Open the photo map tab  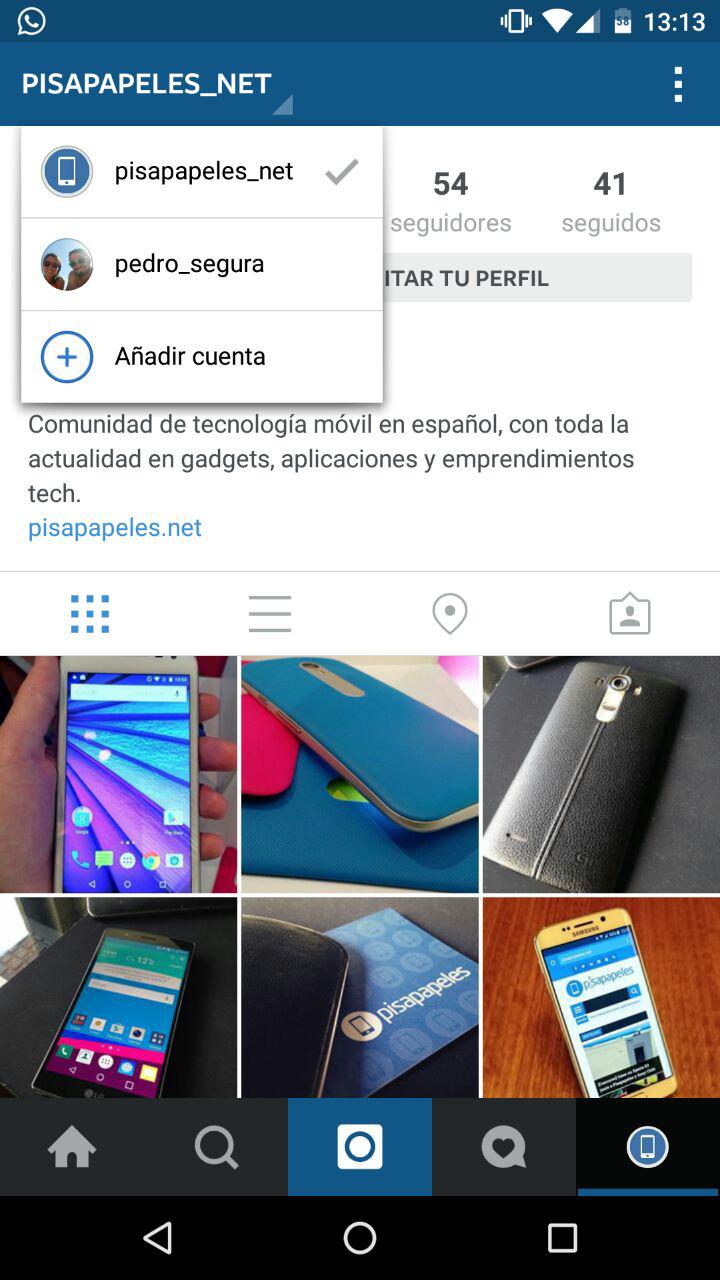[450, 614]
